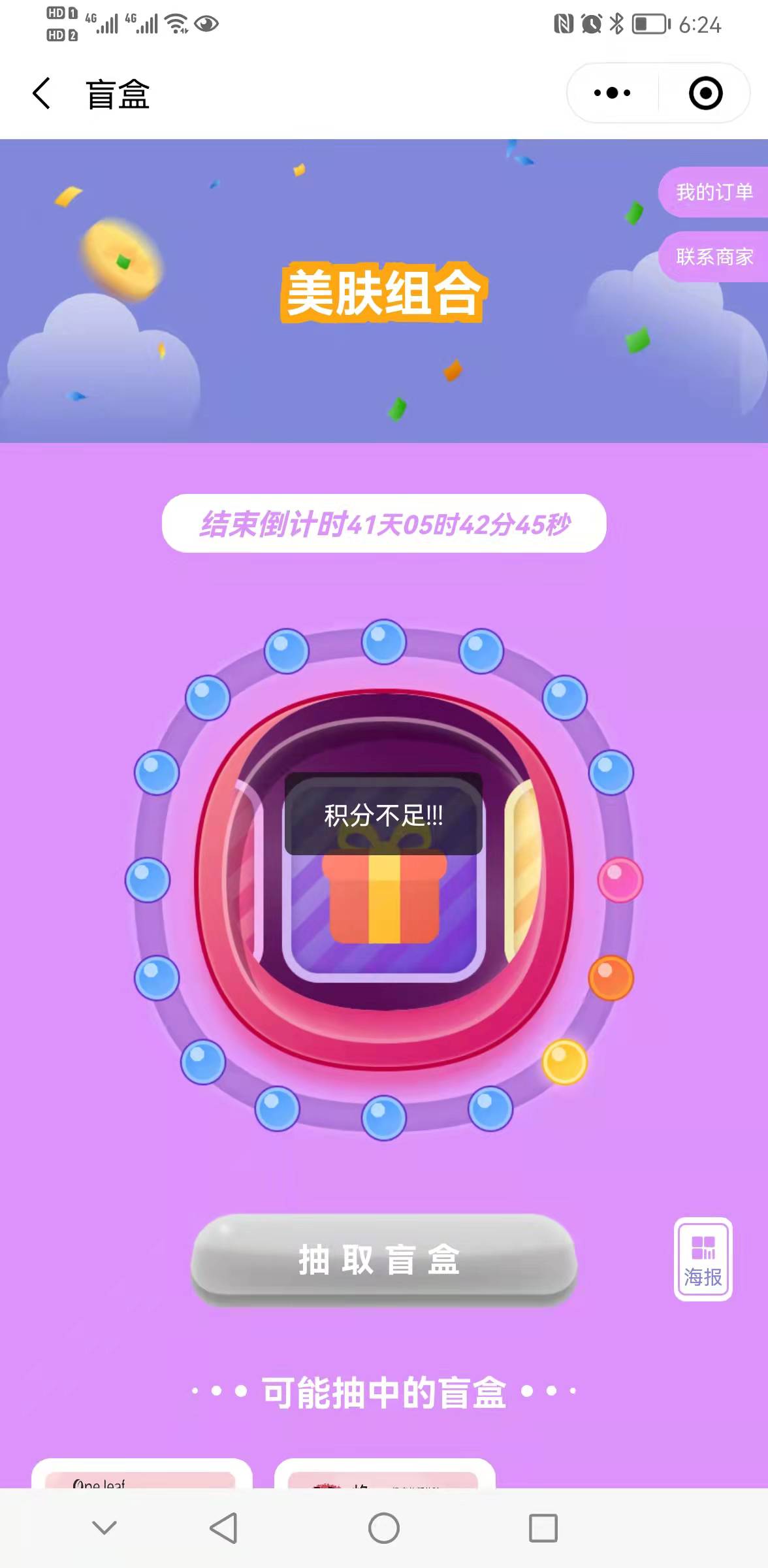
Task: Open the 海报 poster button
Action: (703, 1259)
